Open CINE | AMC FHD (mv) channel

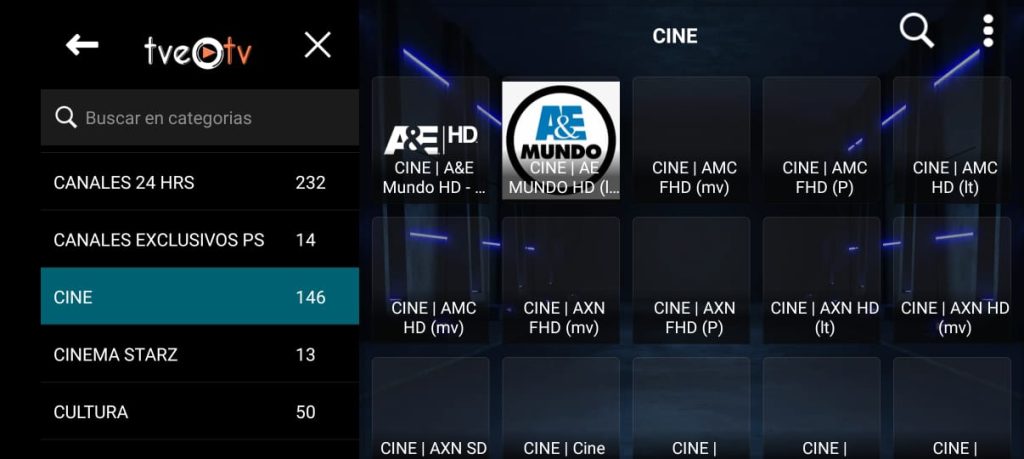tap(691, 140)
